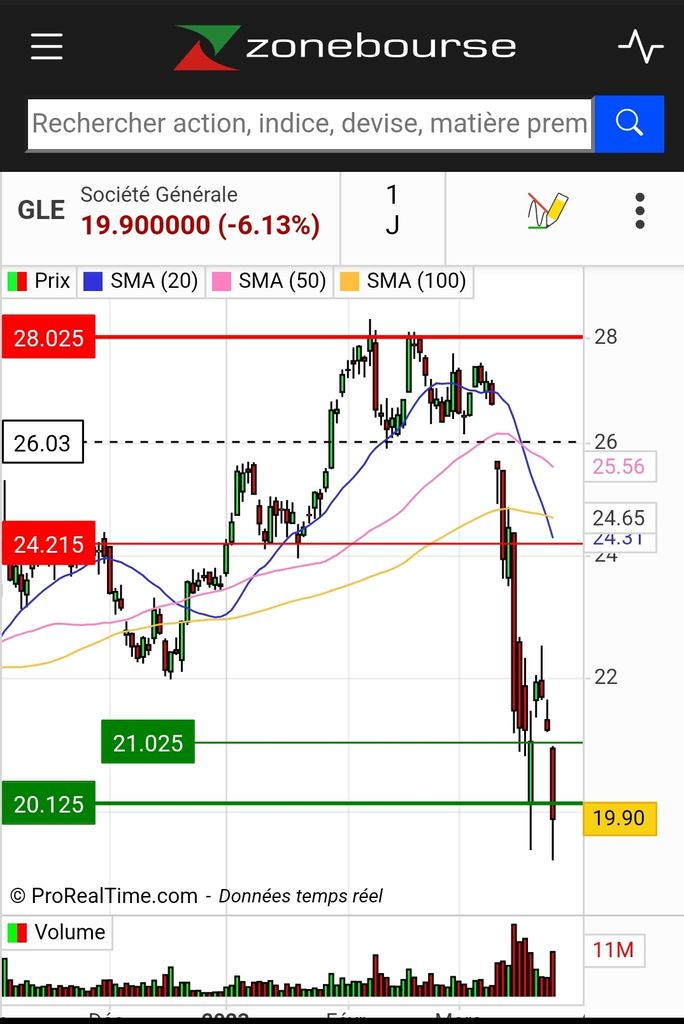The image size is (684, 1024).
Task: Open the GLE Société Générale symbol selector
Action: click(170, 211)
